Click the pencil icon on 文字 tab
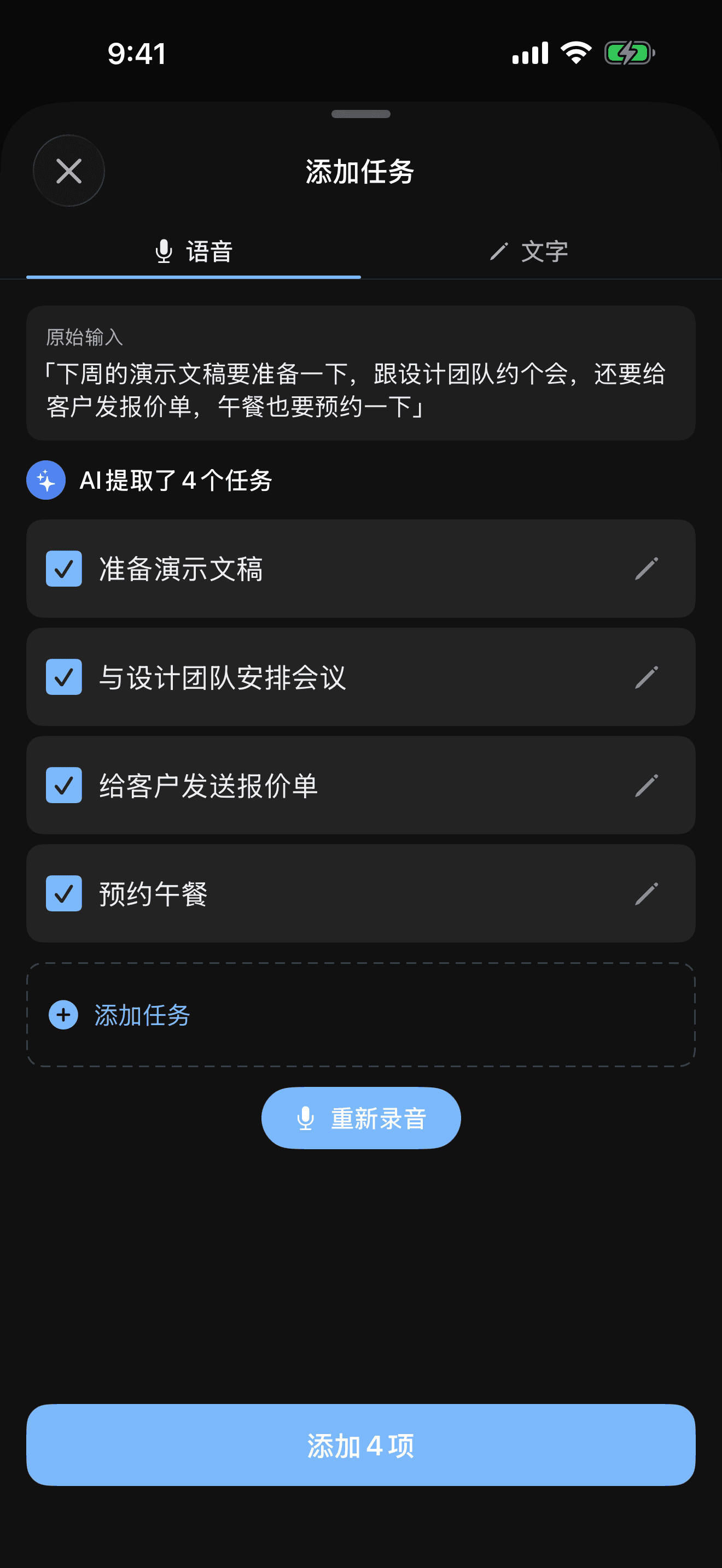Image resolution: width=722 pixels, height=1568 pixels. [499, 251]
